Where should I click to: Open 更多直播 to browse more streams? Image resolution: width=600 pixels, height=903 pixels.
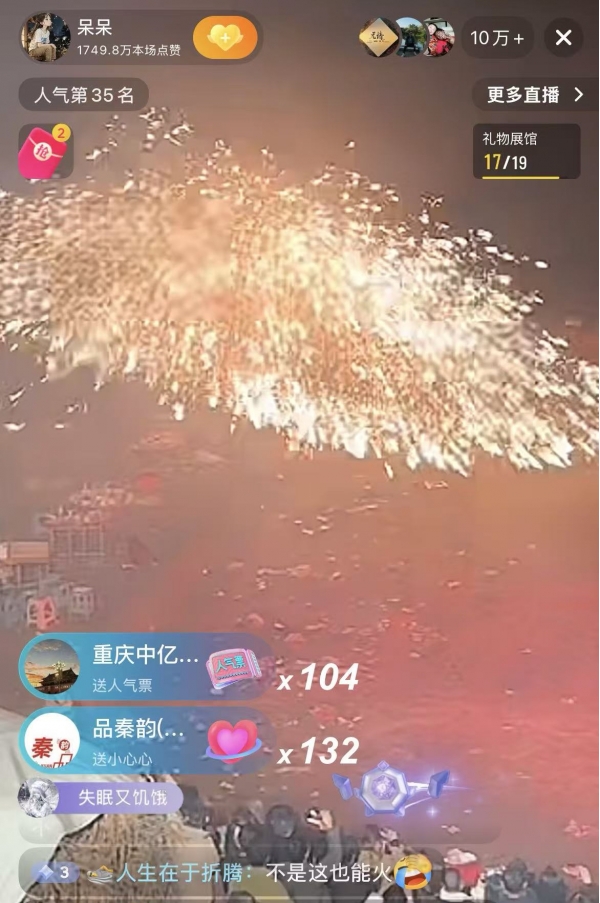coord(535,95)
